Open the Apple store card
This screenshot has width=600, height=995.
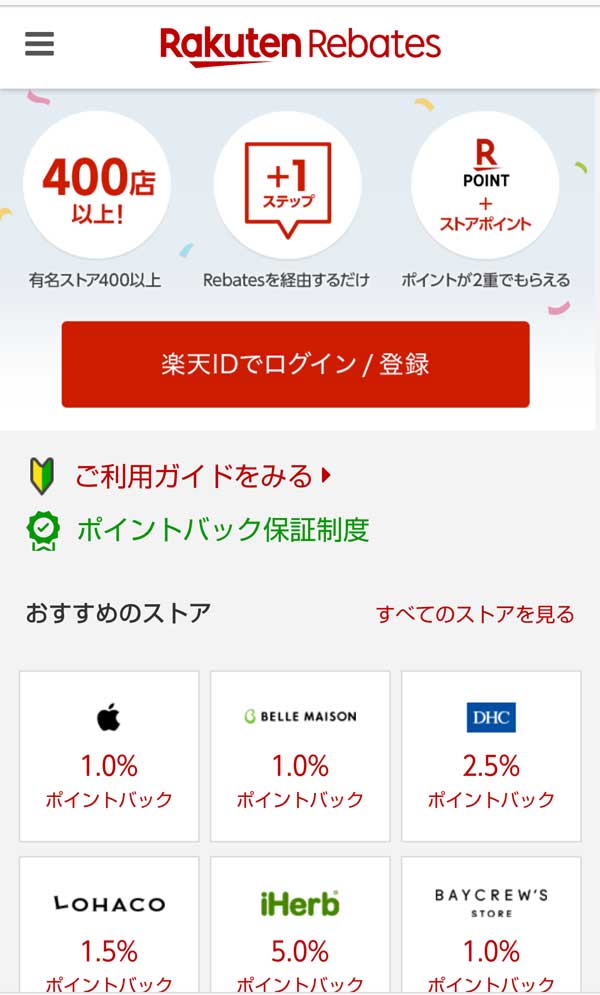(109, 755)
